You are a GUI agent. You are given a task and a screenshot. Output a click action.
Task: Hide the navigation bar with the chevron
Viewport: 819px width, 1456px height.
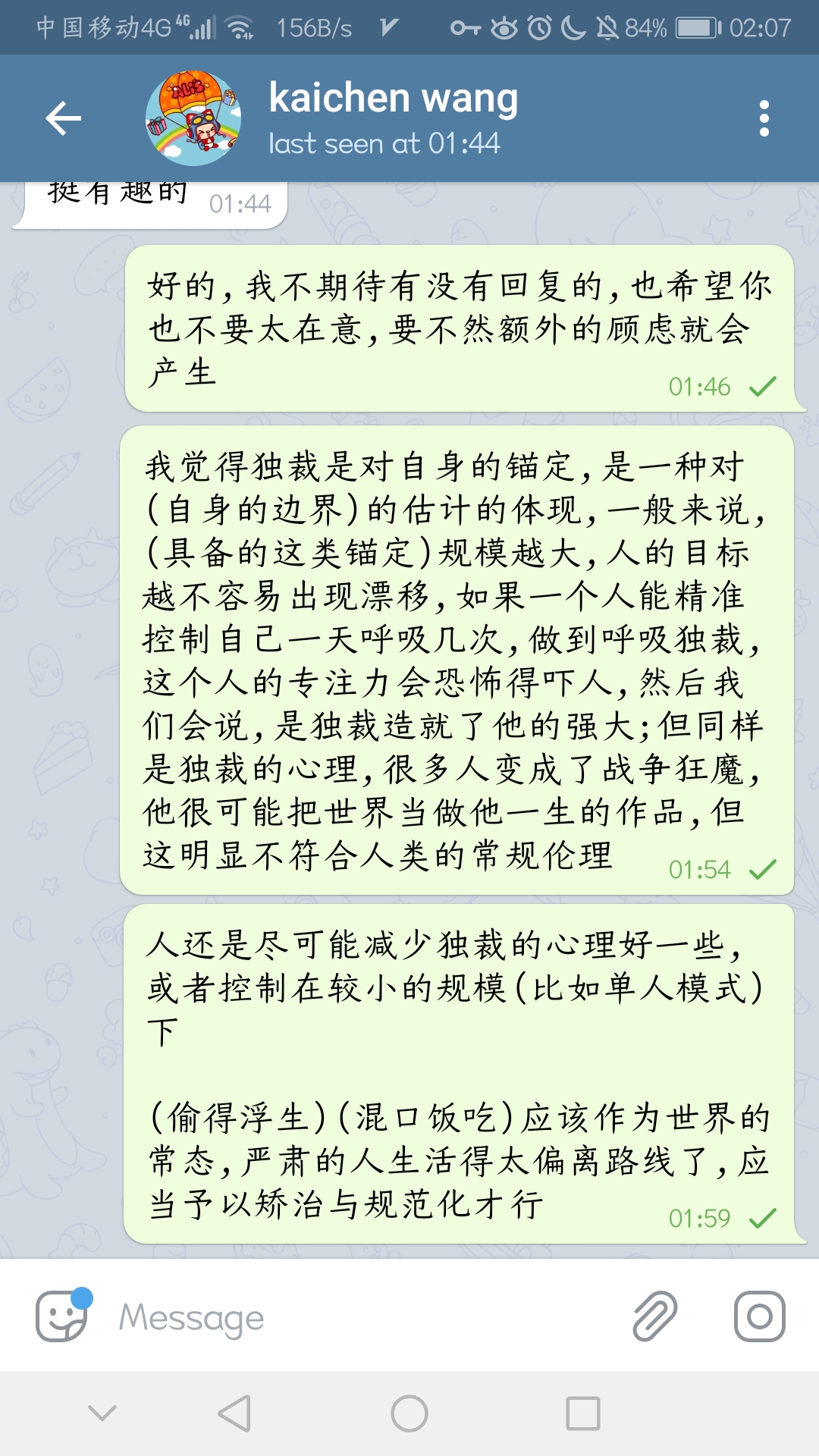click(x=102, y=1412)
